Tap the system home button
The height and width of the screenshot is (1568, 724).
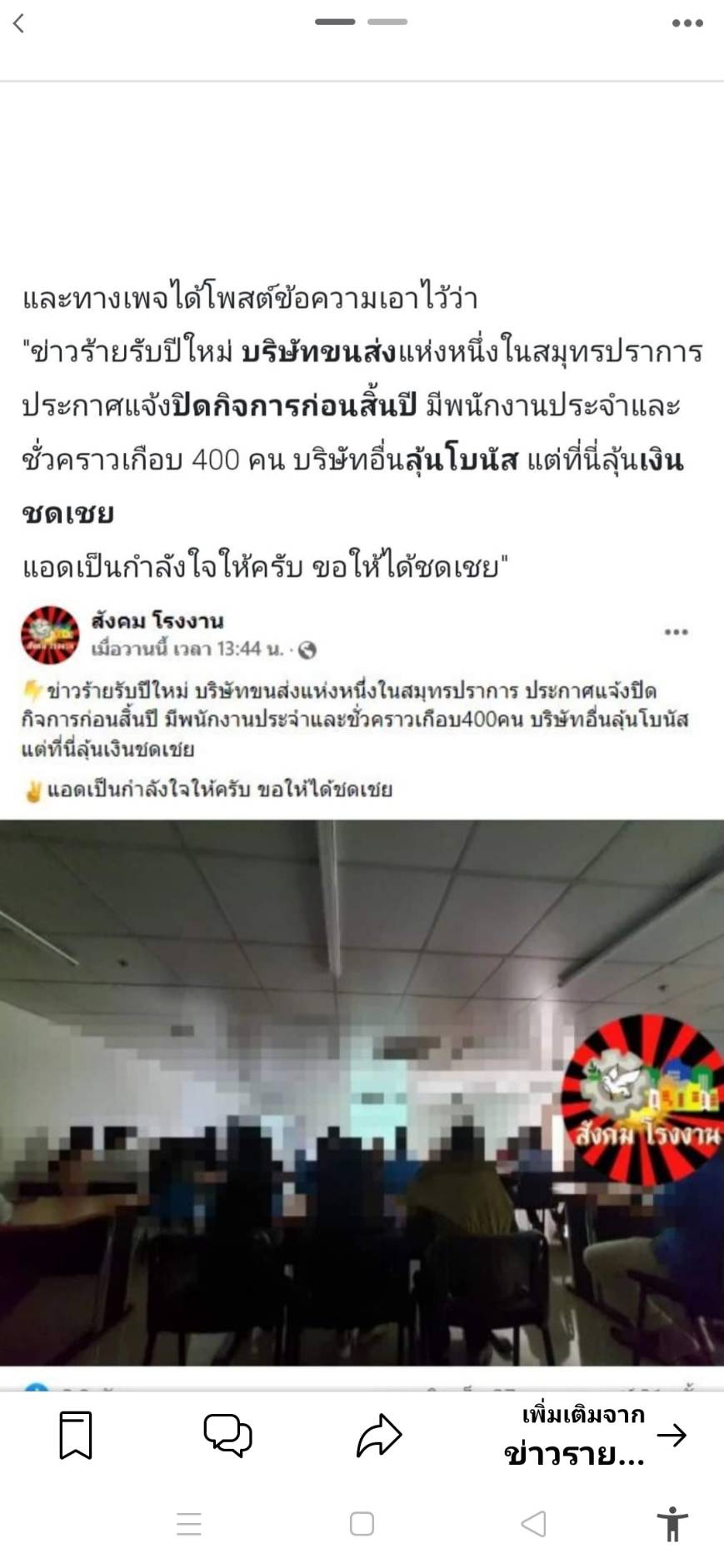pyautogui.click(x=362, y=1524)
